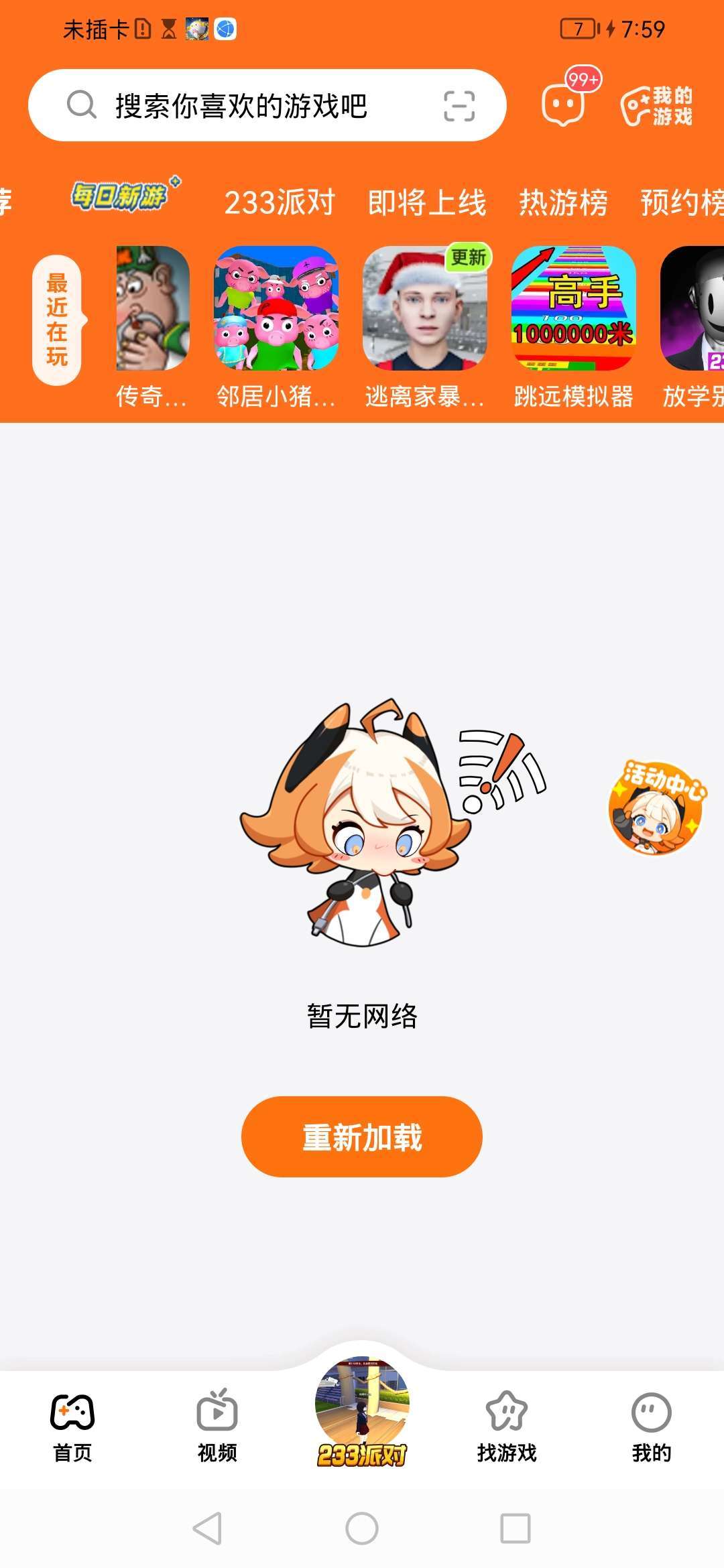This screenshot has height=1568, width=724.
Task: Tap the system back button
Action: click(208, 1528)
